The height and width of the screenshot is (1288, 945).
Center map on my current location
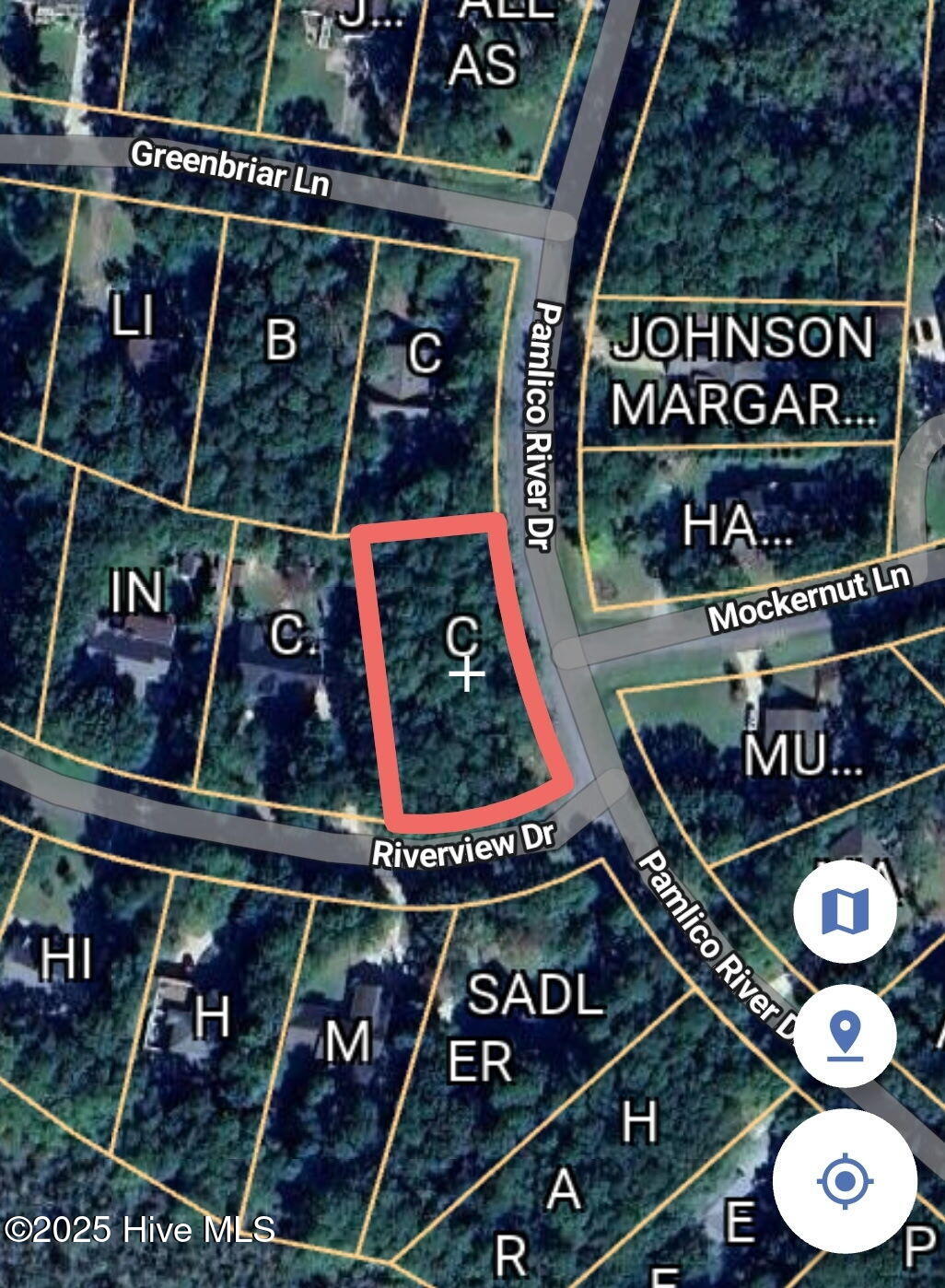pos(845,1180)
